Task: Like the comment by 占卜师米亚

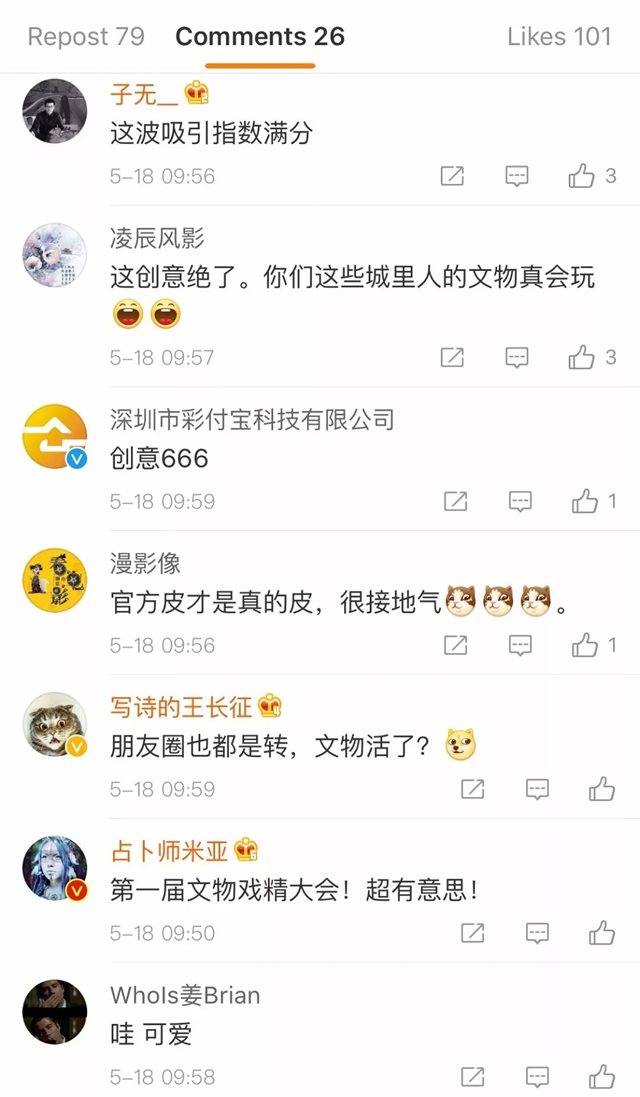Action: coord(602,934)
